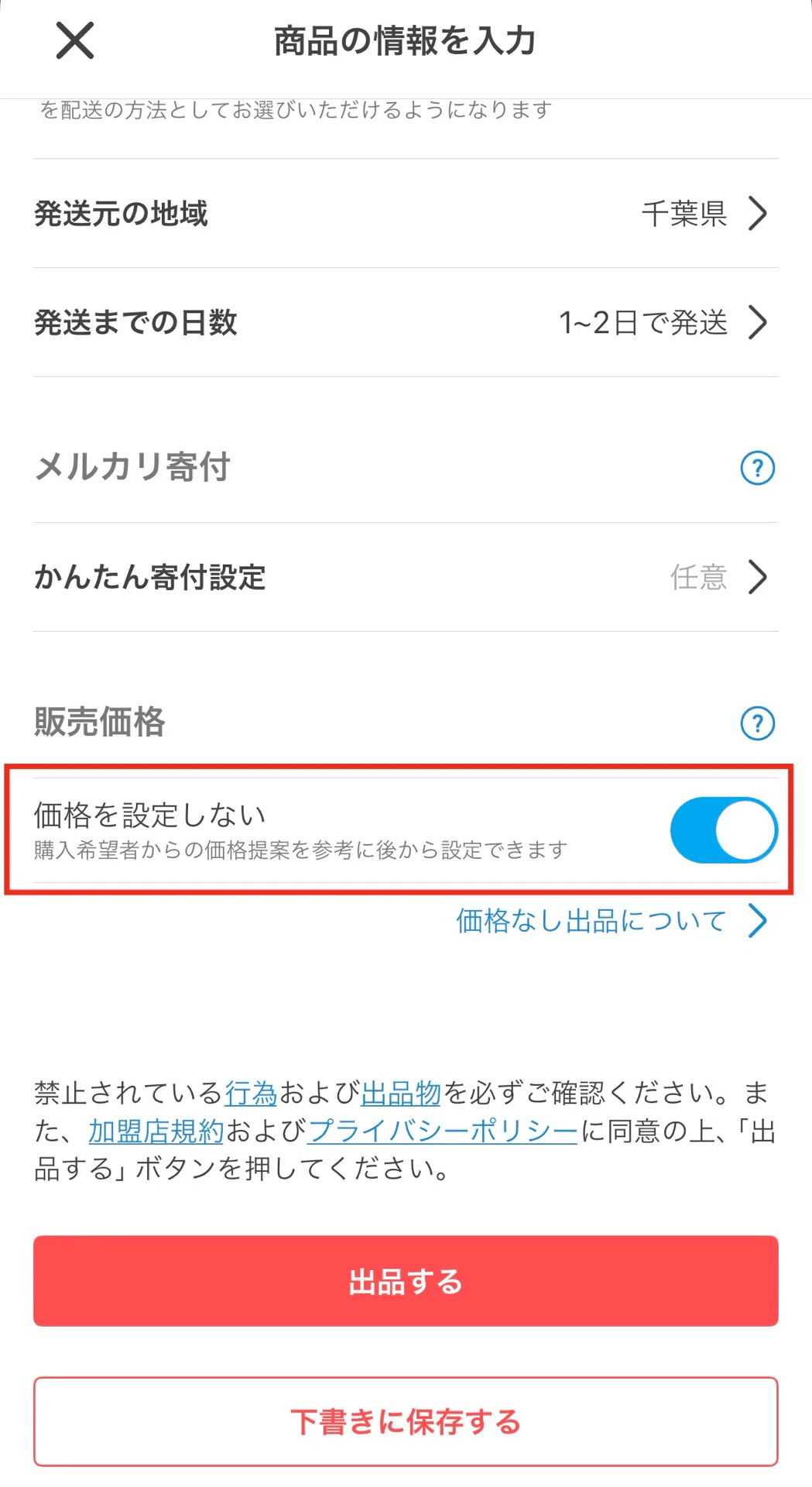The image size is (812, 1487).
Task: Close the 商品の情報を入力 screen
Action: pyautogui.click(x=75, y=40)
